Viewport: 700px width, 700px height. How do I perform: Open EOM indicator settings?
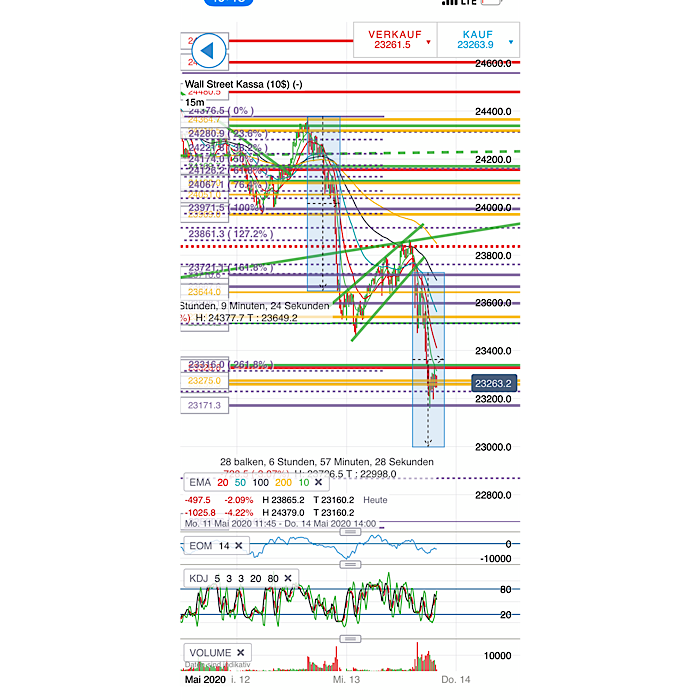(200, 546)
